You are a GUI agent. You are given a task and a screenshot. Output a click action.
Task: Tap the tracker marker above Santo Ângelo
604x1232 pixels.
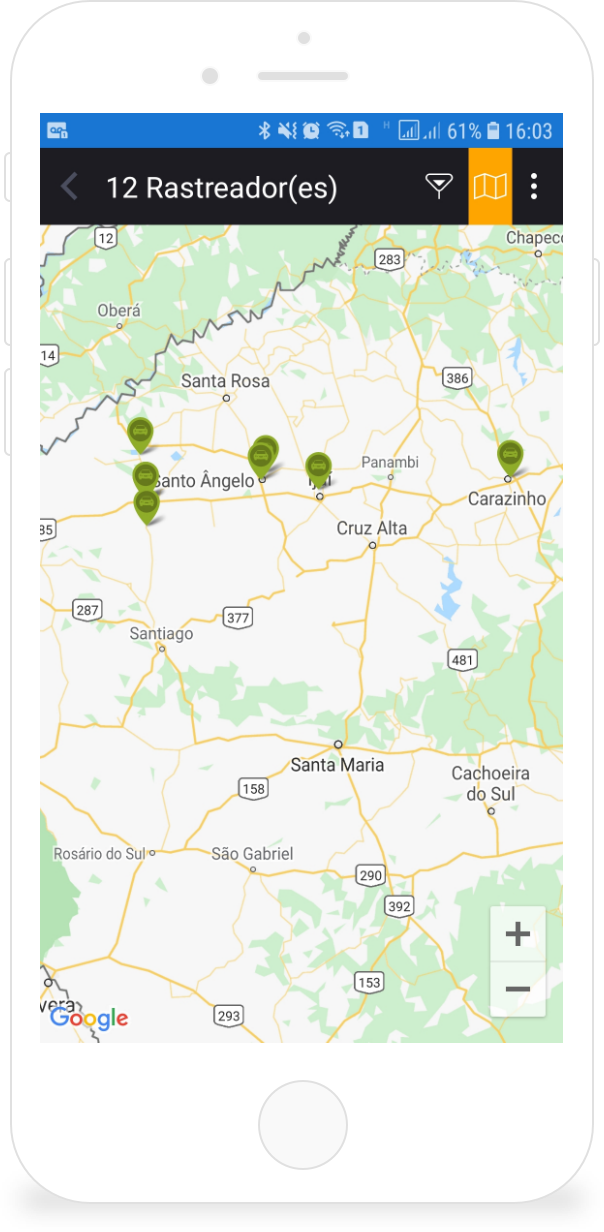click(262, 456)
